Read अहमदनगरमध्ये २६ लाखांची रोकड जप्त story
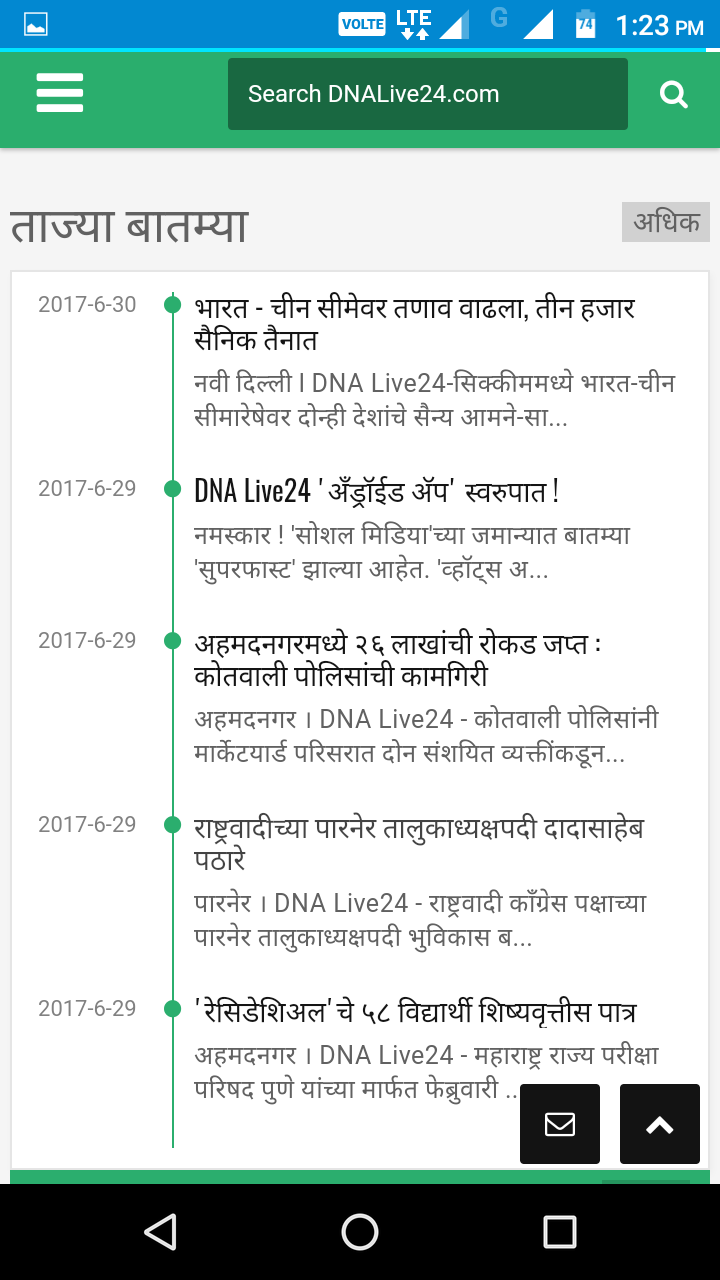This screenshot has height=1280, width=720. coord(412,660)
